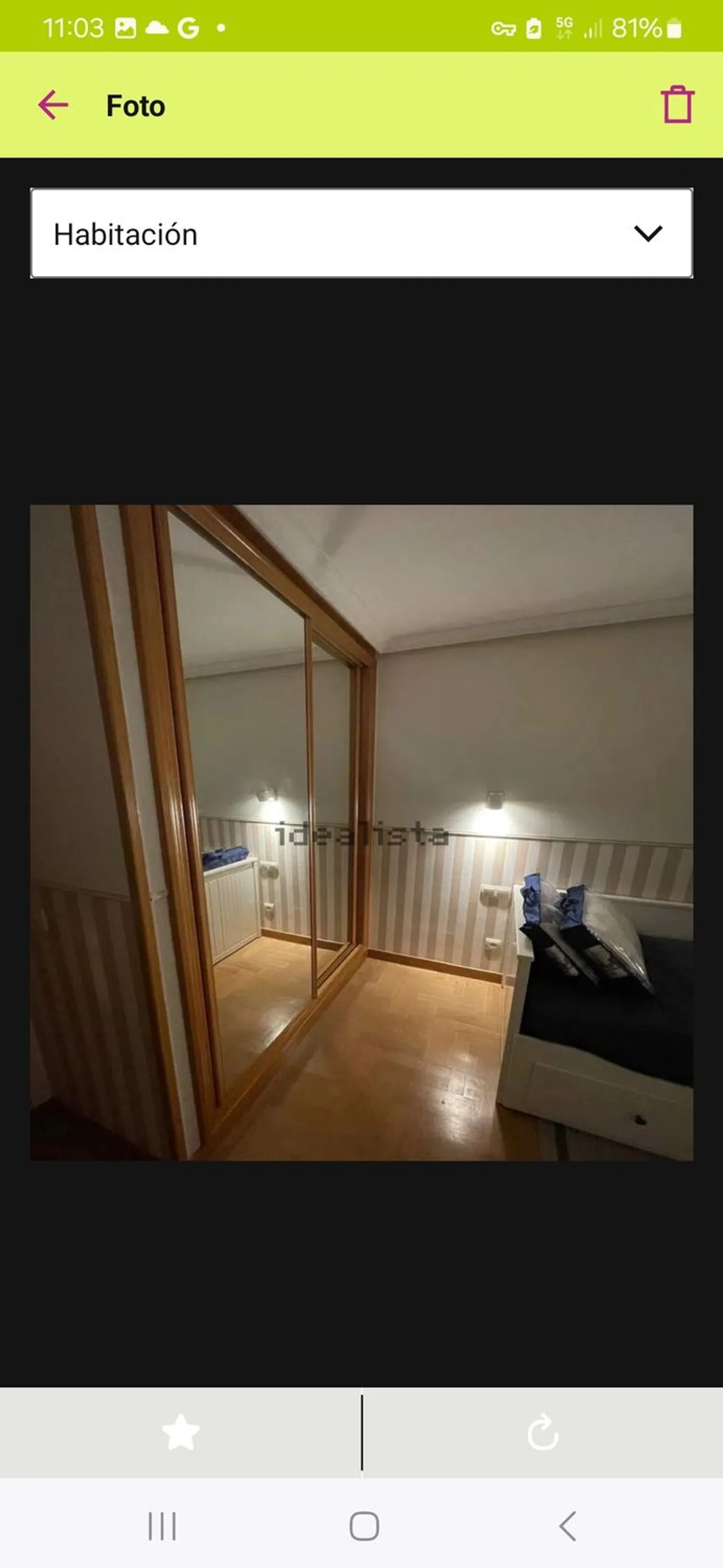Delete this photo with the trash icon
Screen dimensions: 723x1568
(x=677, y=105)
